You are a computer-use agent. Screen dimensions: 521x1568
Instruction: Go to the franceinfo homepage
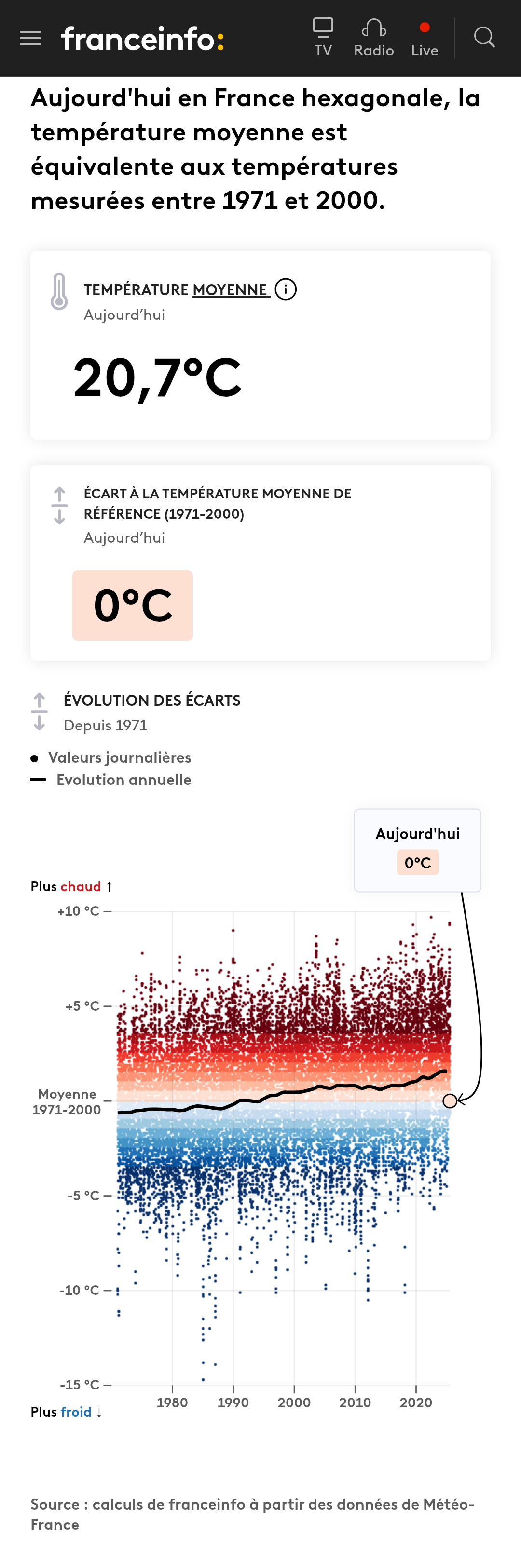click(142, 38)
